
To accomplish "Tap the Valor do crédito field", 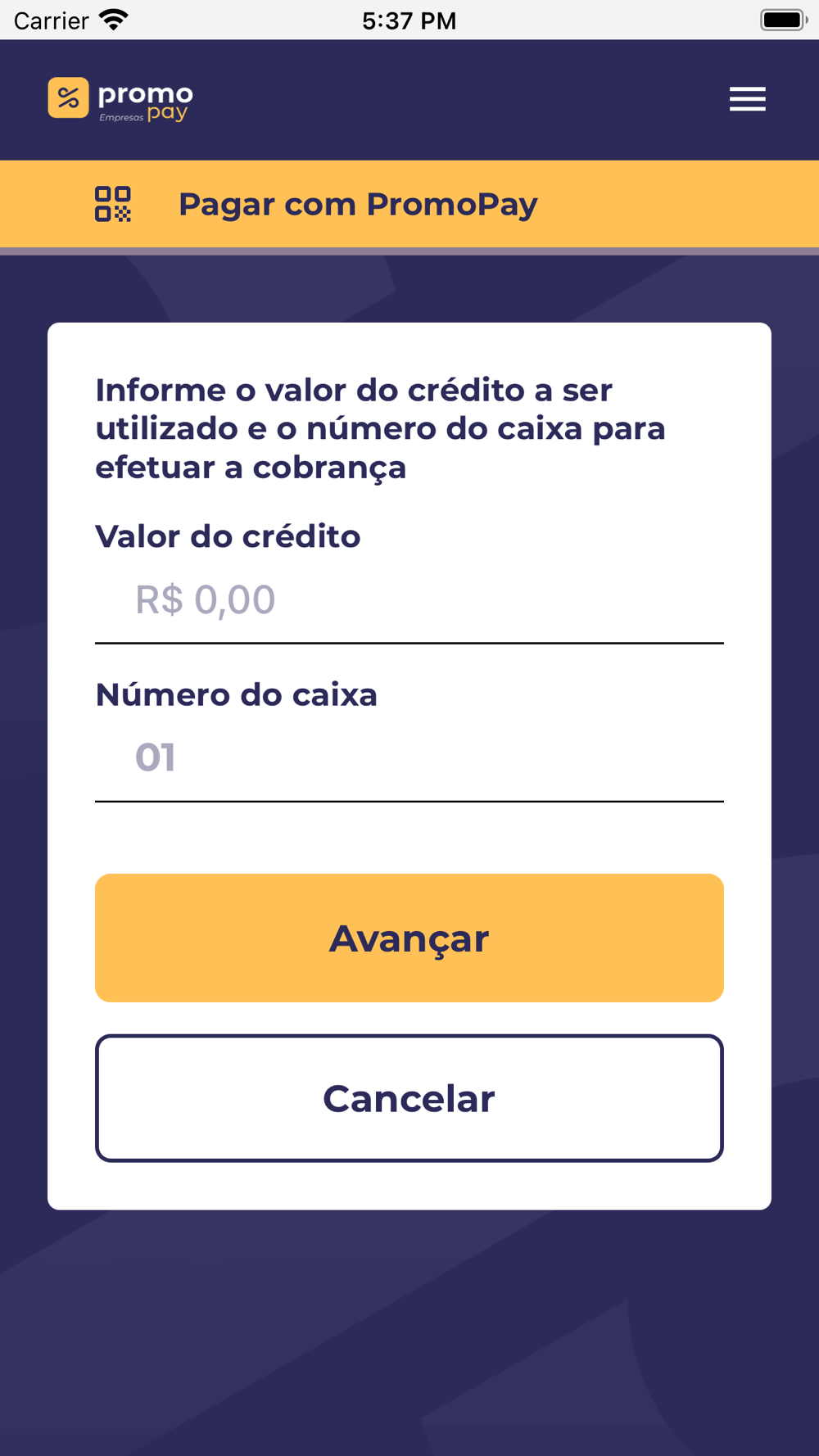I will (x=409, y=600).
